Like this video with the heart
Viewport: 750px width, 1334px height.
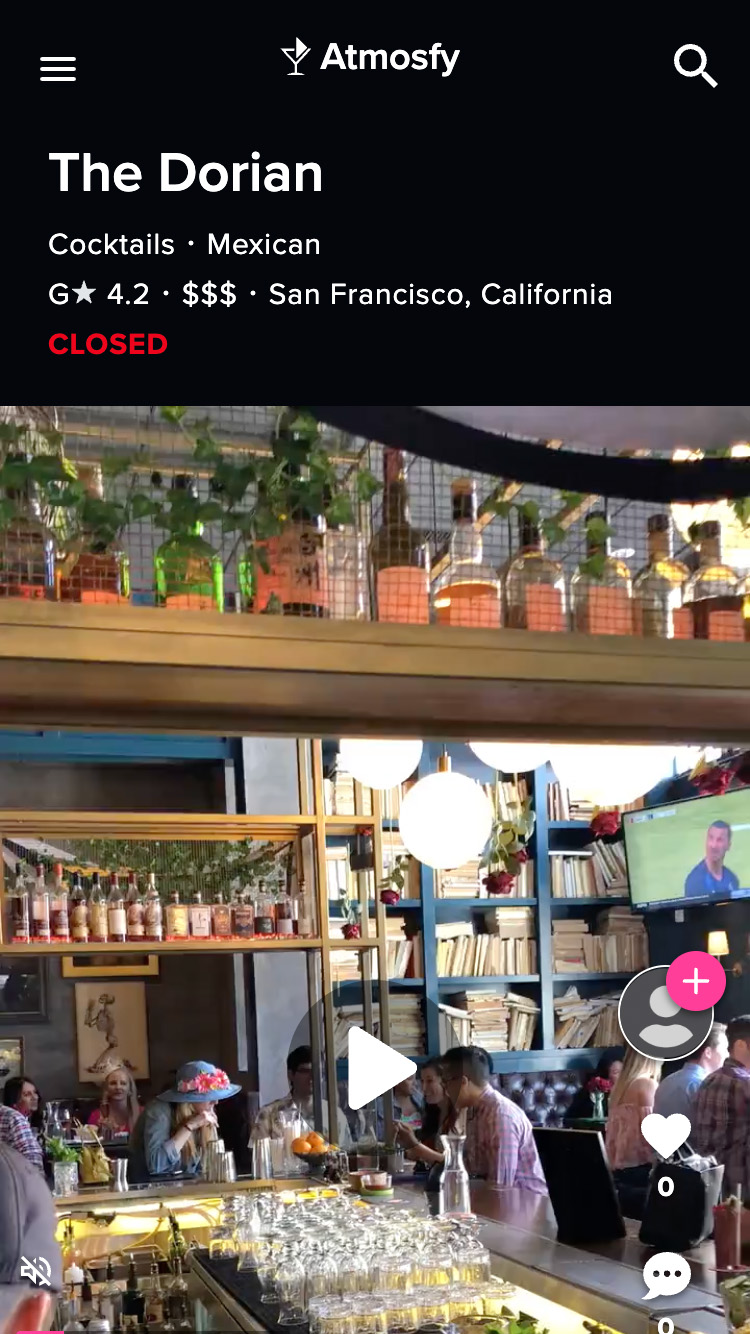point(666,1136)
